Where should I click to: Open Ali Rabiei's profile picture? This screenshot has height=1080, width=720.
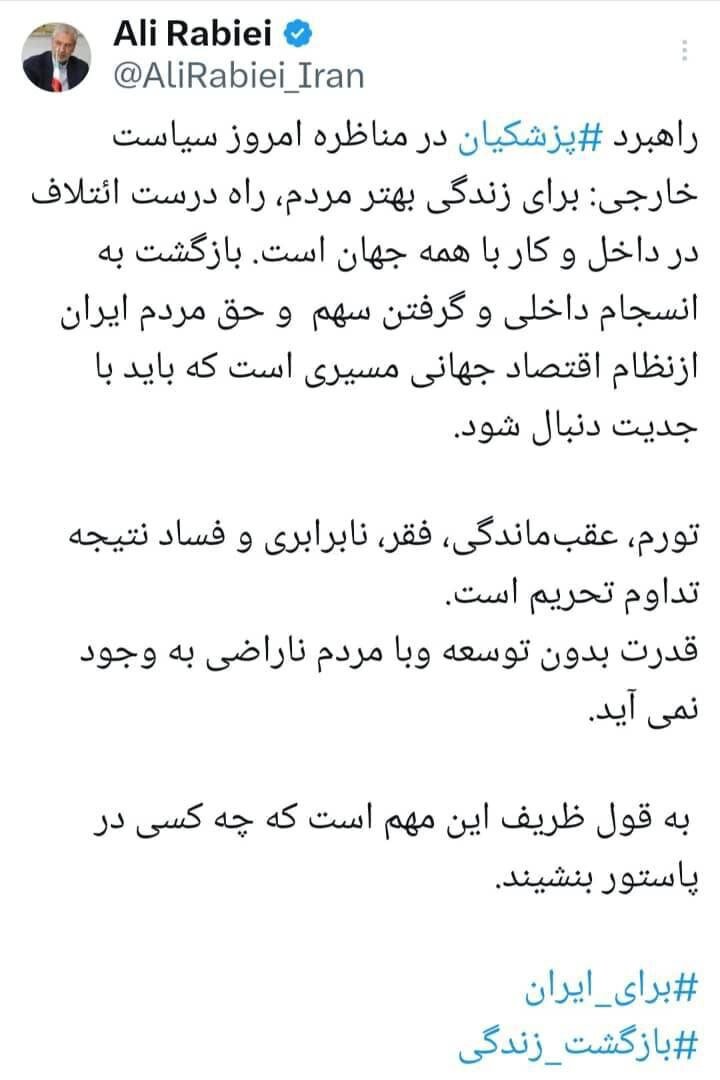click(x=57, y=55)
